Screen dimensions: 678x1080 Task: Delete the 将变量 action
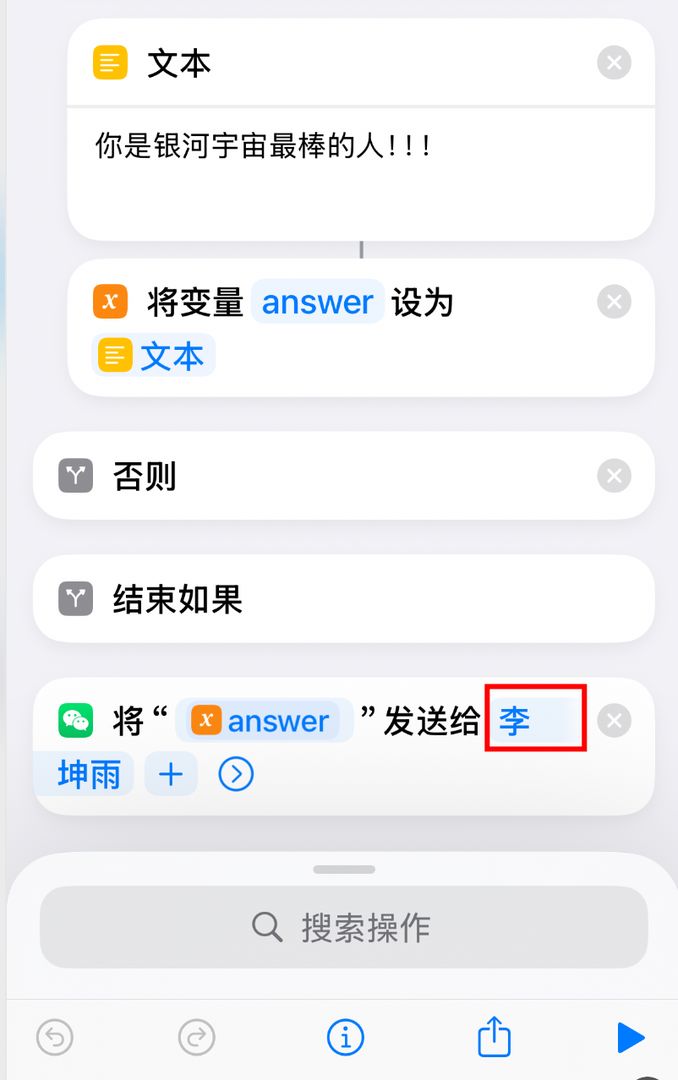click(614, 302)
